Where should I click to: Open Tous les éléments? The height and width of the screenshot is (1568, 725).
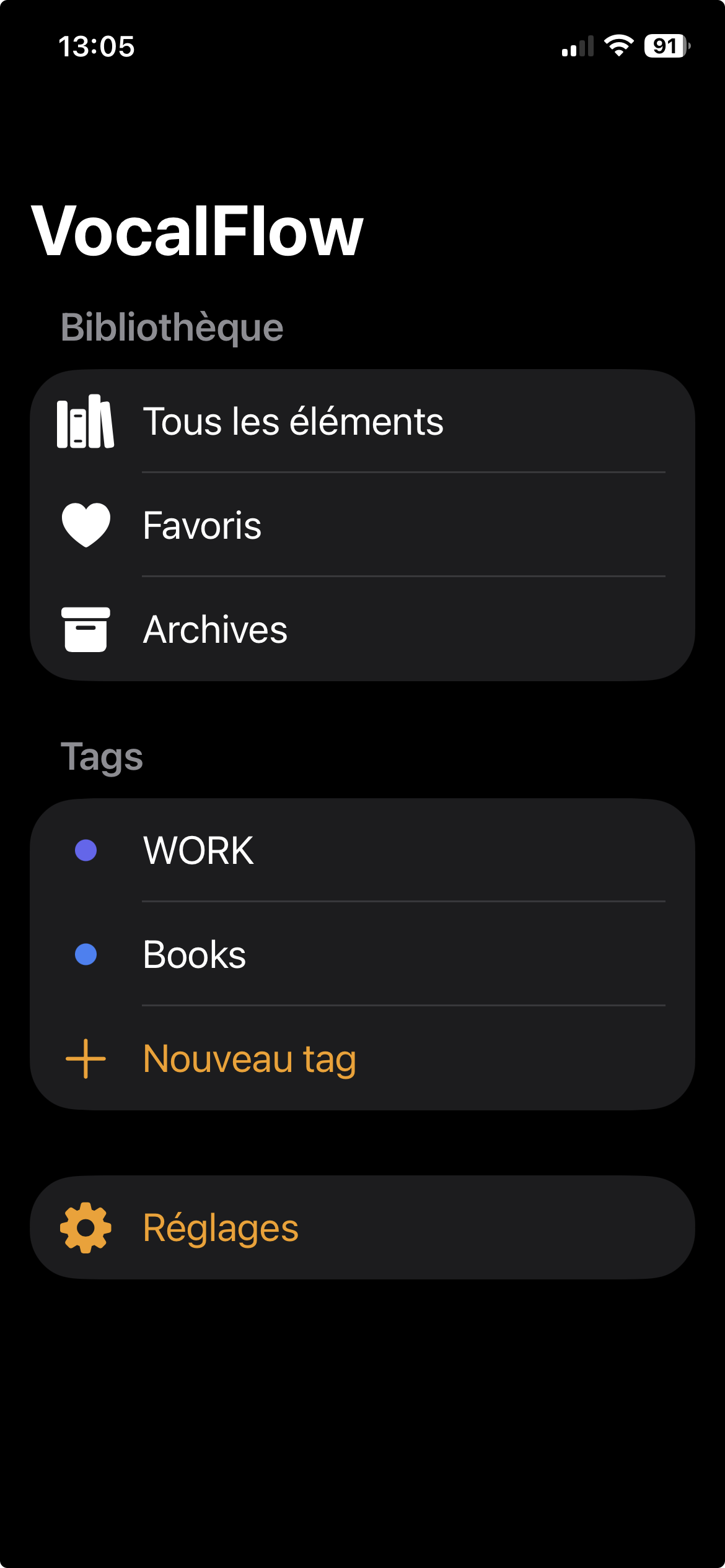pos(293,423)
